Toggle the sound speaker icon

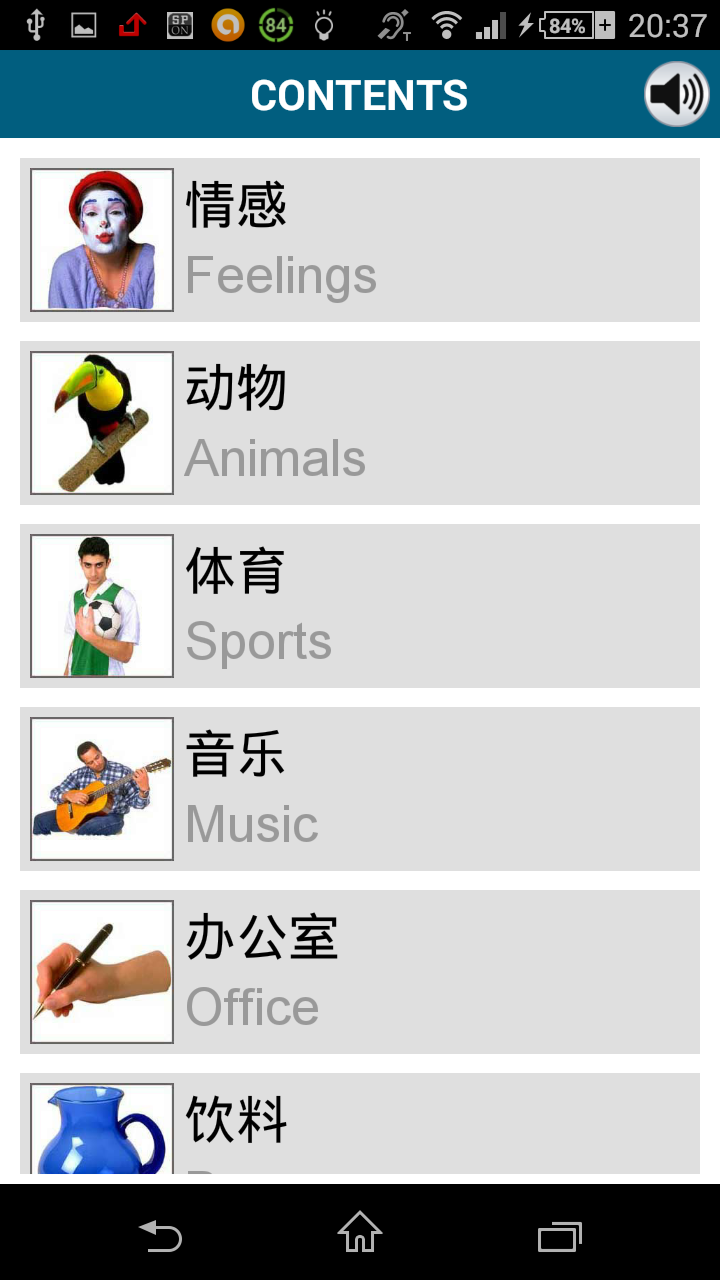tap(677, 95)
